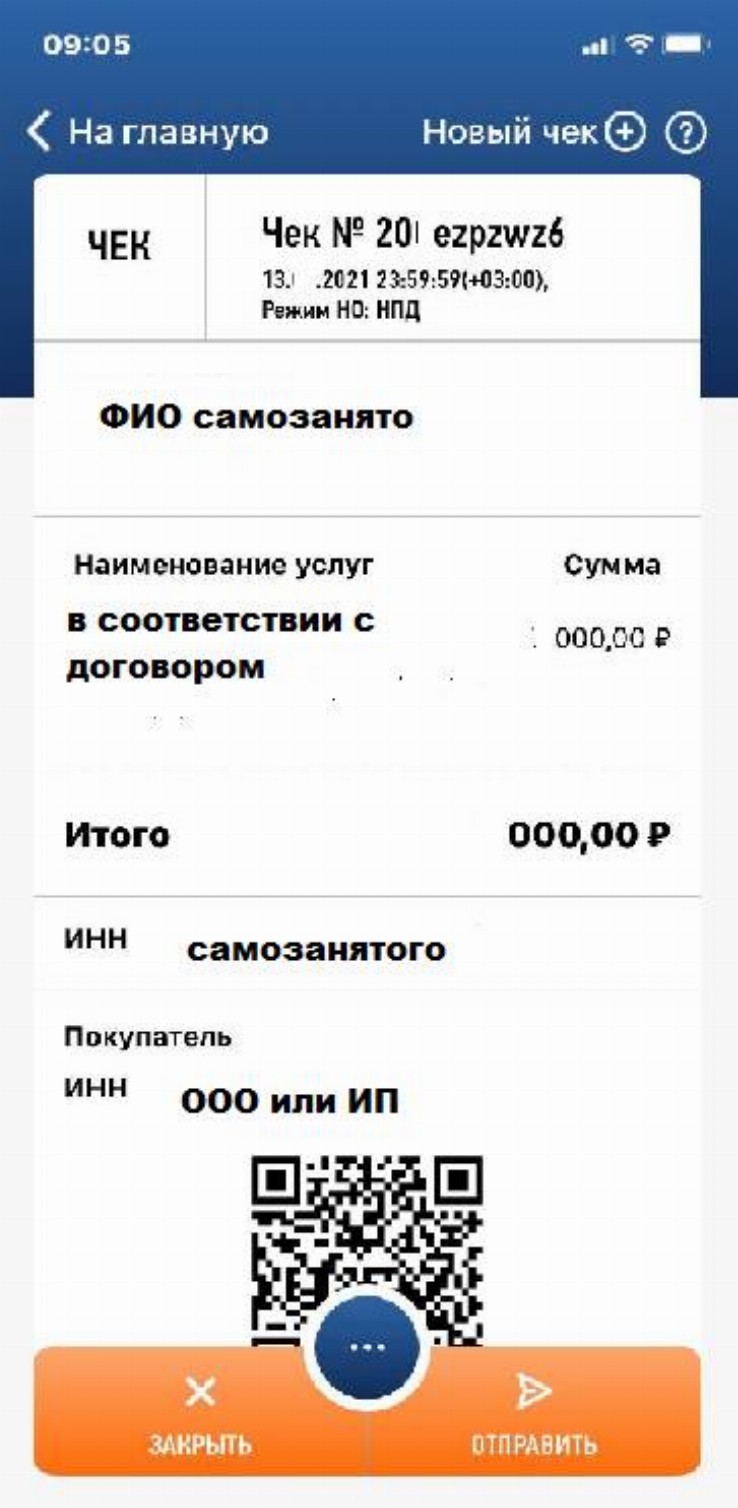
Task: Open the three-dots round menu button
Action: [x=367, y=1347]
